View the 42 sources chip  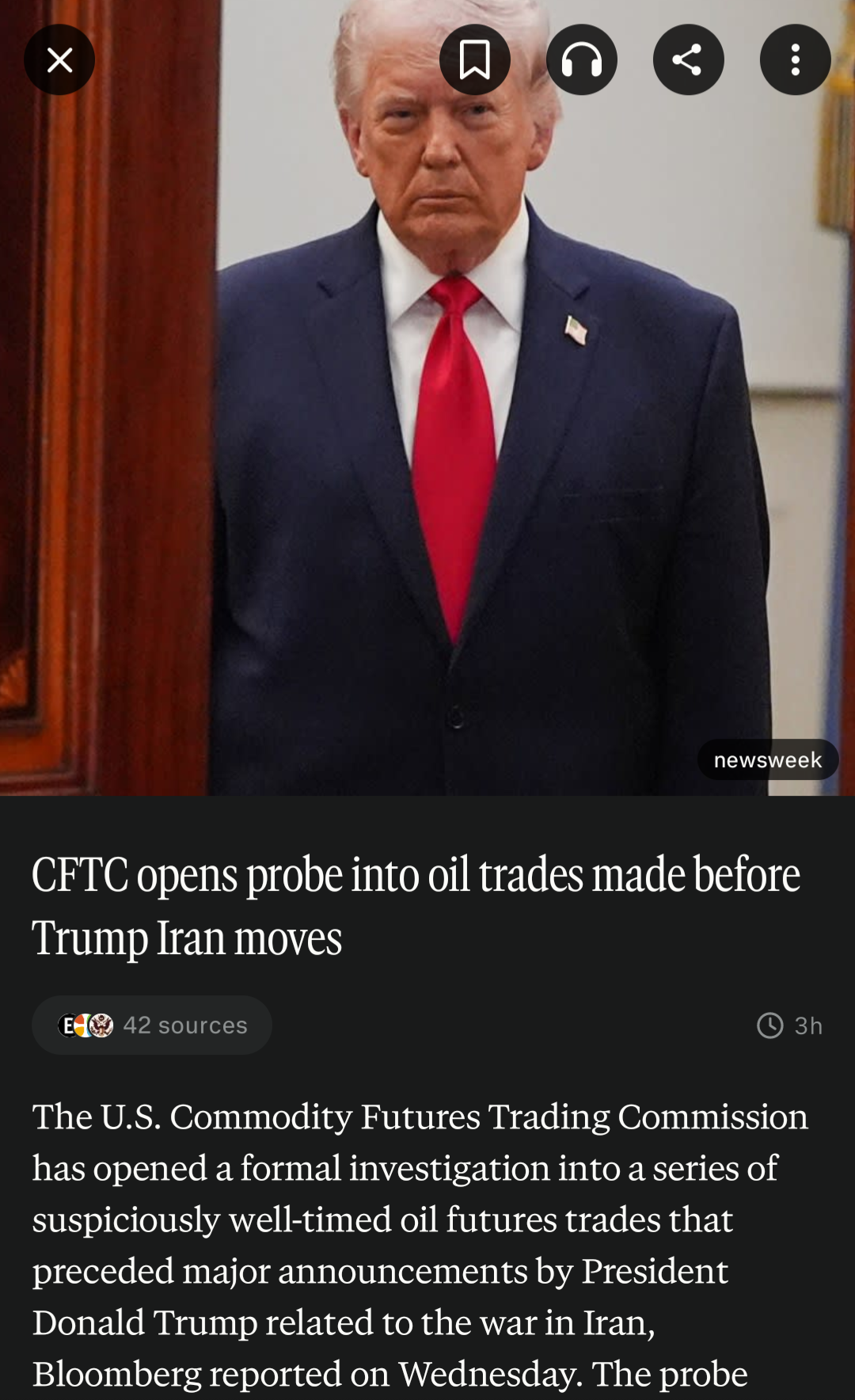click(x=152, y=1025)
